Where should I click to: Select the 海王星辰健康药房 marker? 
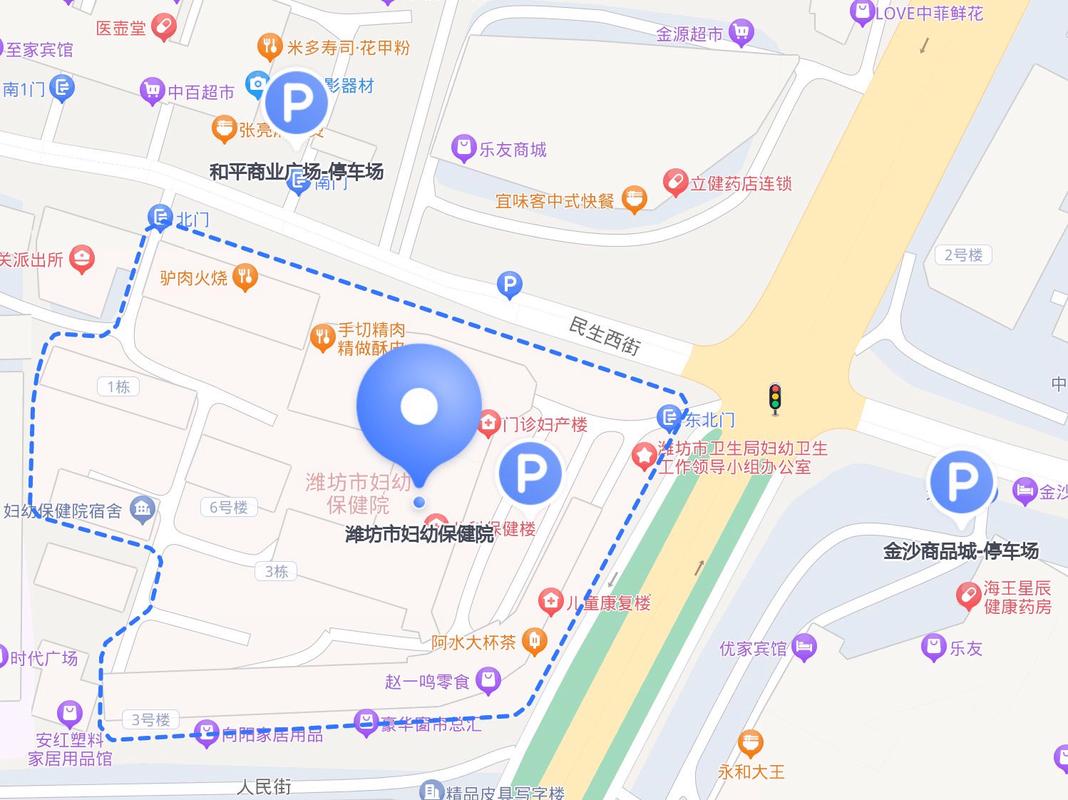(x=967, y=597)
